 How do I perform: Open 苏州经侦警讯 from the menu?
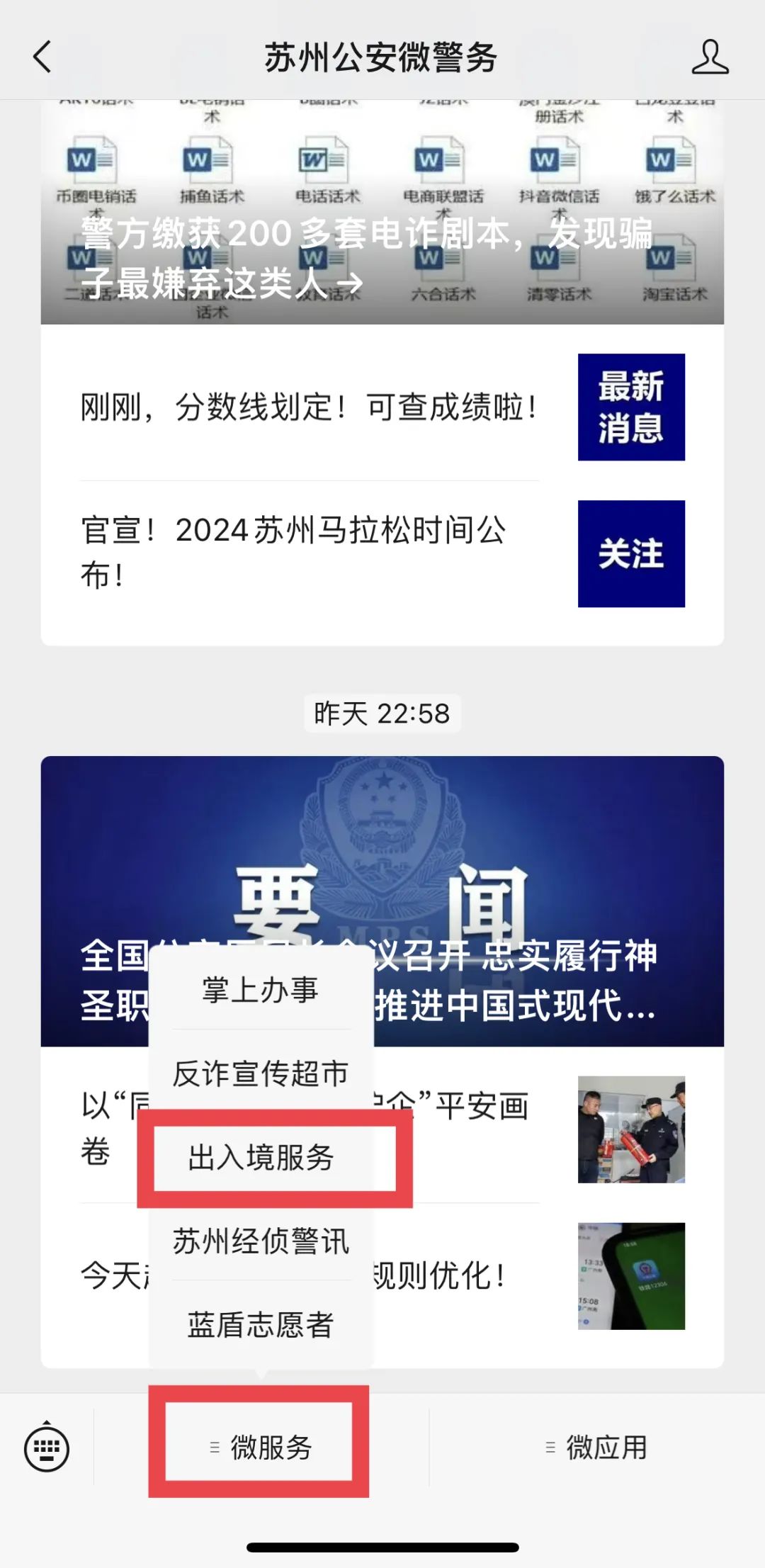click(261, 1241)
